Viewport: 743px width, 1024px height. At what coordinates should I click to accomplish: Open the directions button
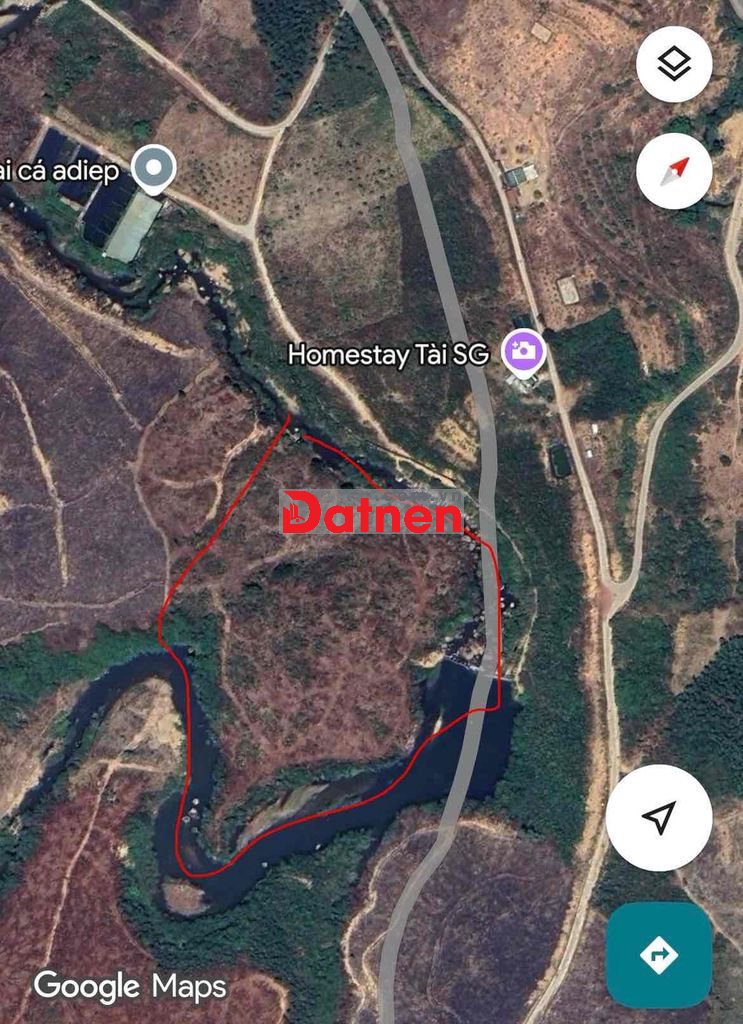(x=659, y=955)
